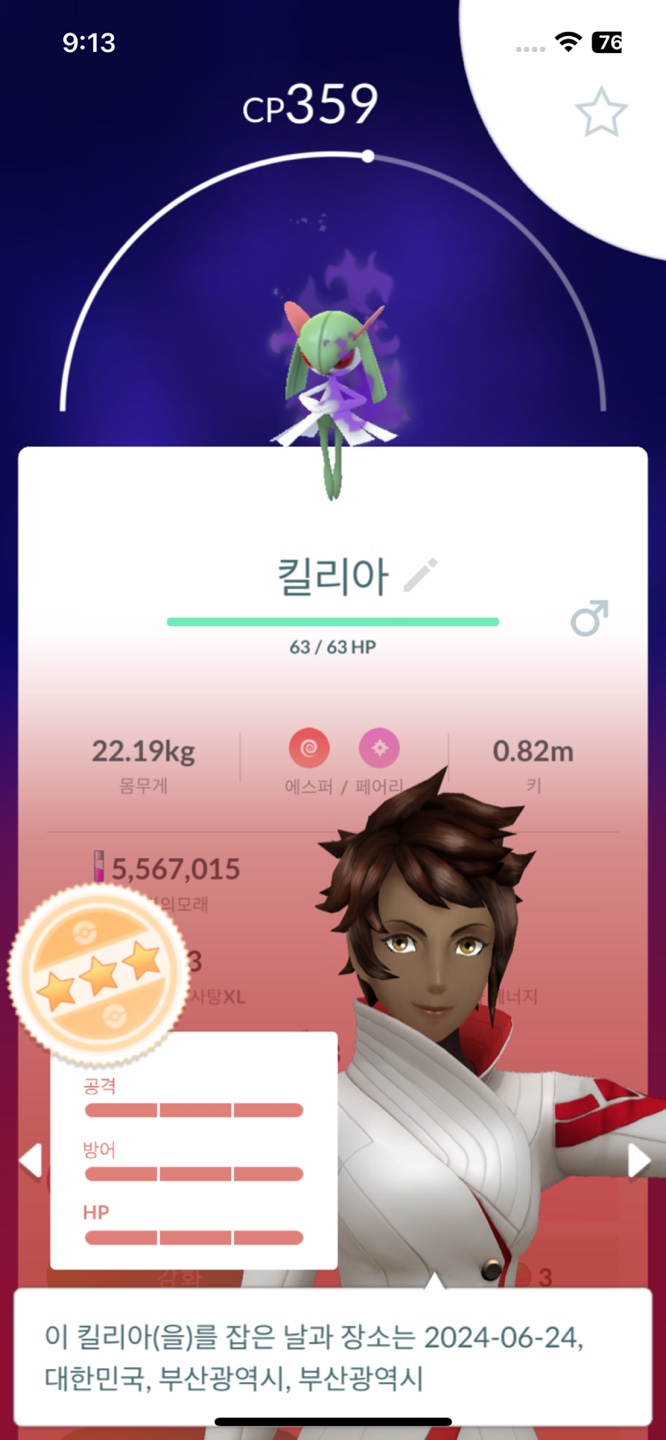Go to the previous Pokémon with left arrow
The height and width of the screenshot is (1440, 666).
(30, 1160)
